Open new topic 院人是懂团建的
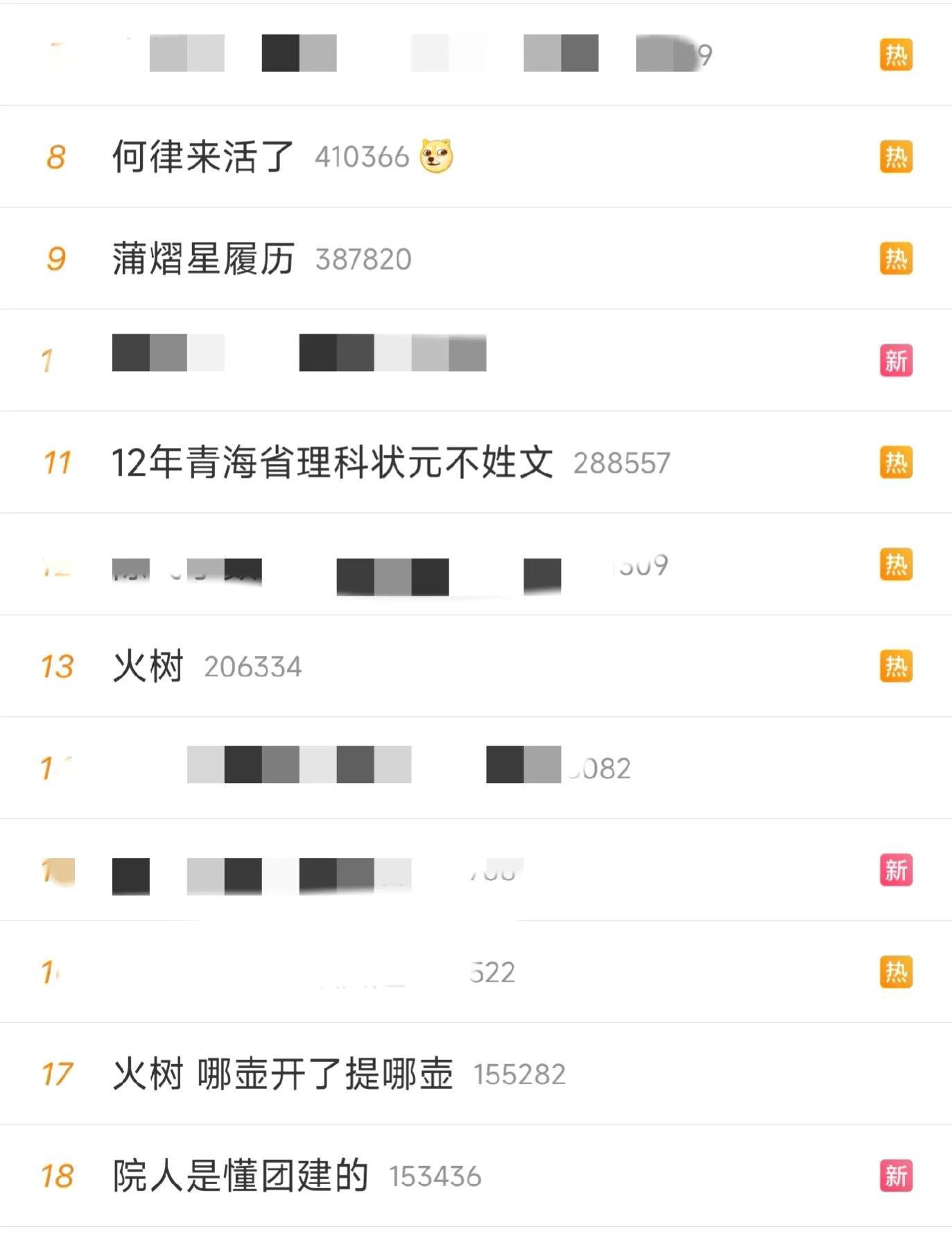This screenshot has width=952, height=1234. tap(240, 1176)
